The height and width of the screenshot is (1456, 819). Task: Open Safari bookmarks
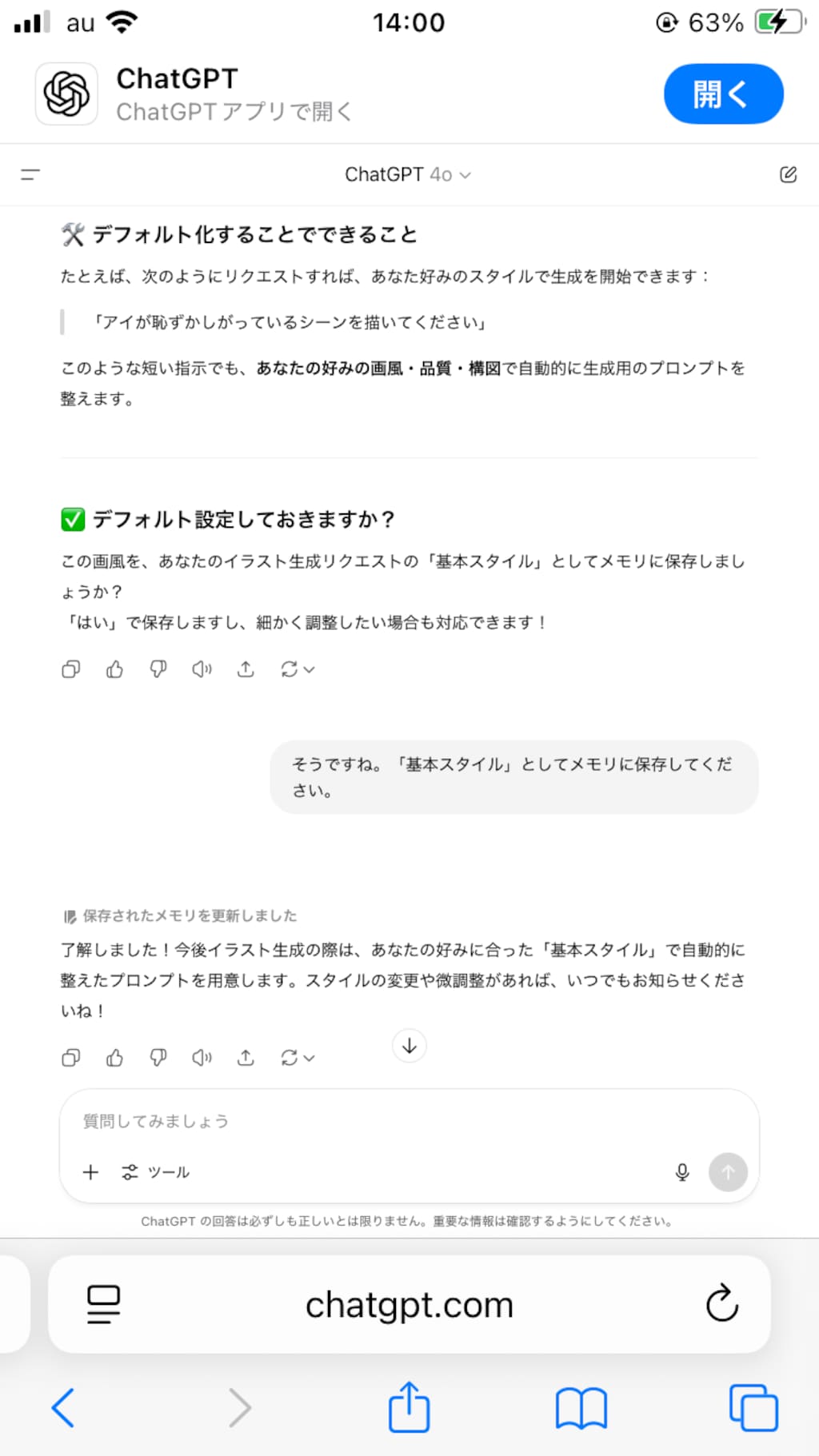[581, 1409]
